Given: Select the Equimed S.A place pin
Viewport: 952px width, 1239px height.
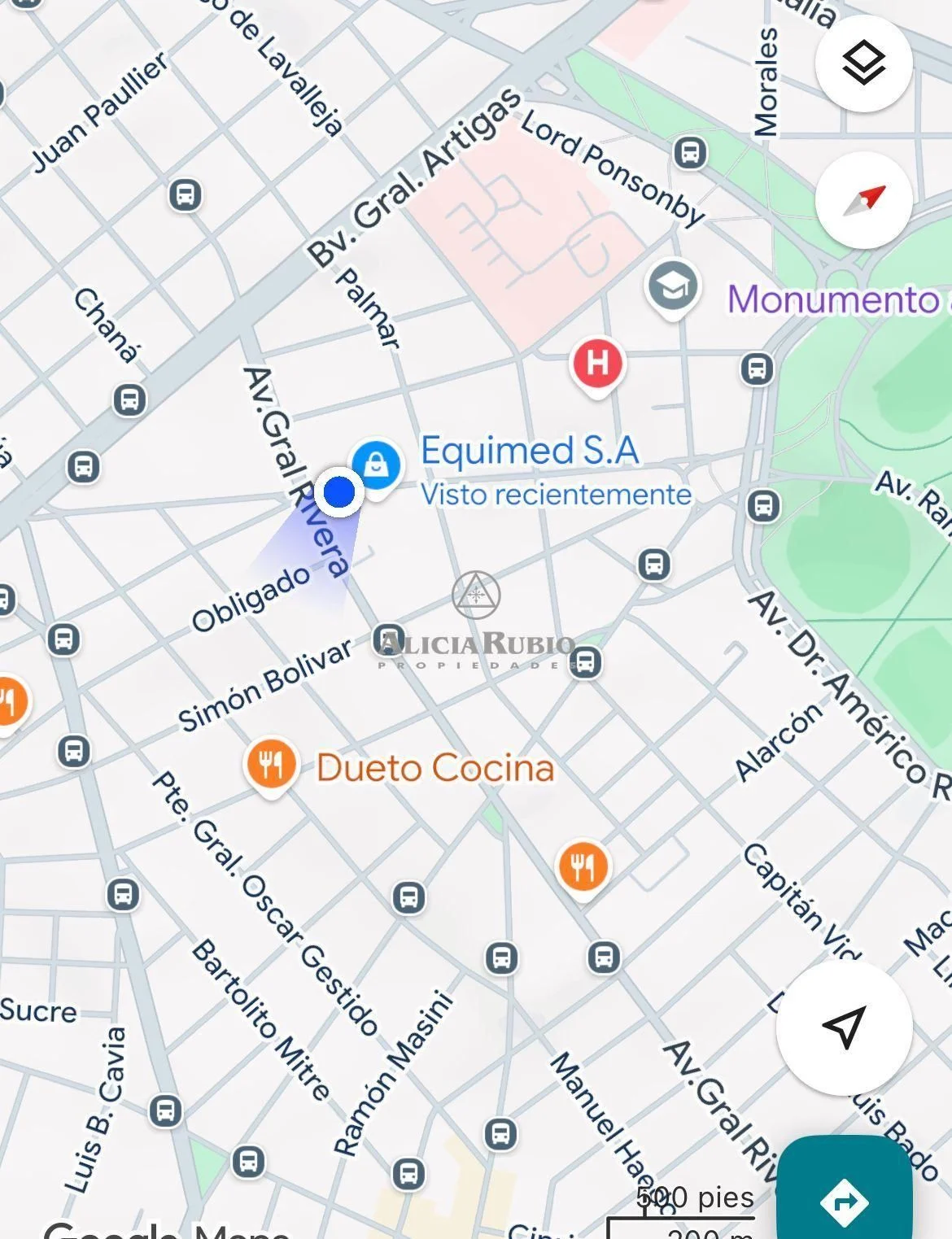Looking at the screenshot, I should [376, 464].
